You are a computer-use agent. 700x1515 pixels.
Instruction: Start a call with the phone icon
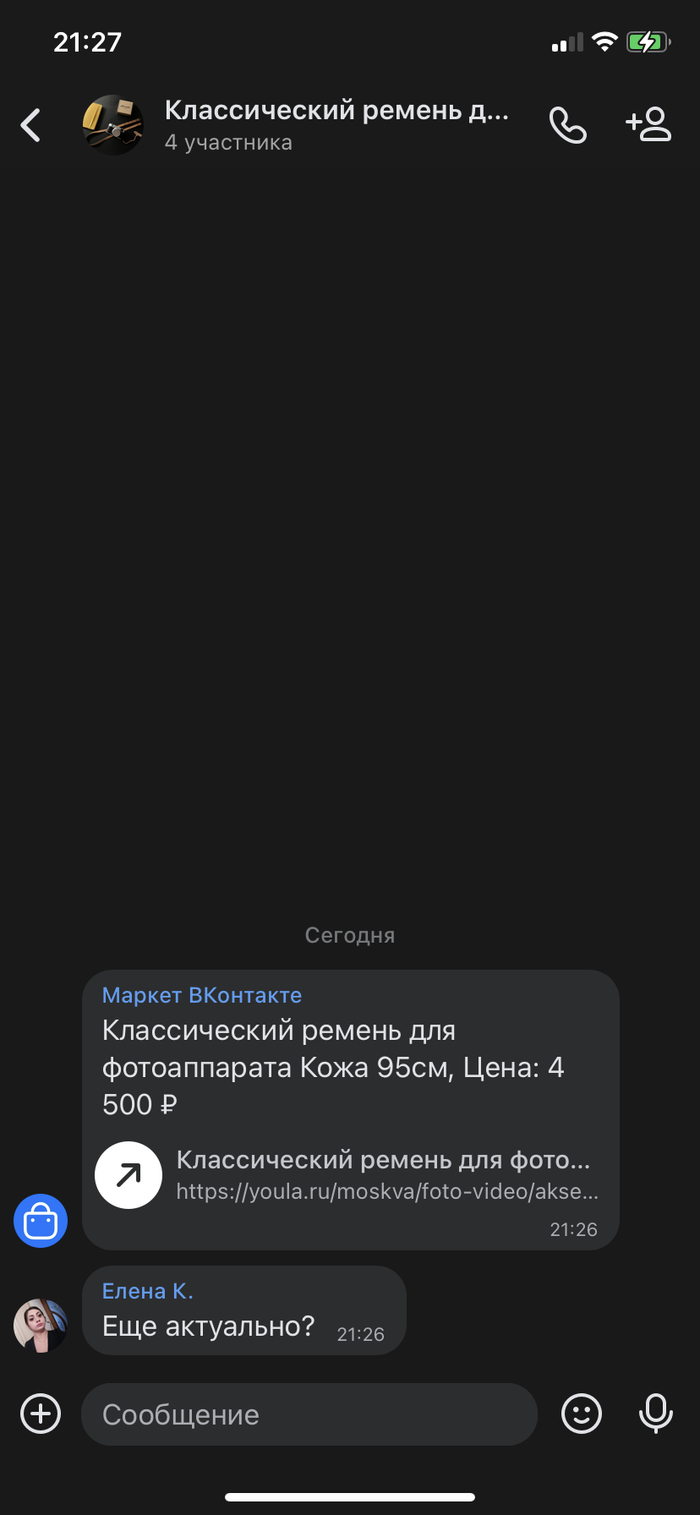568,125
